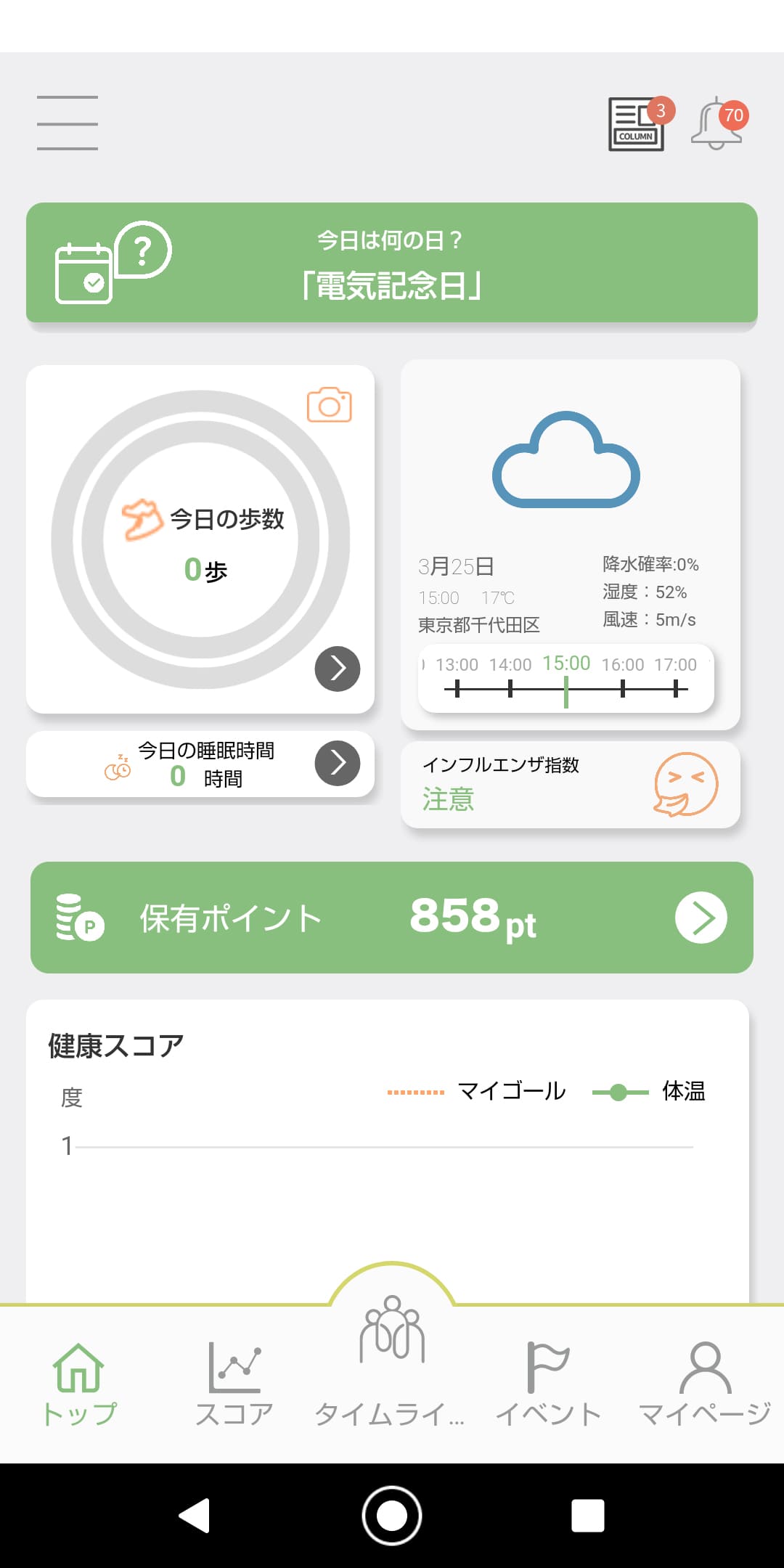Open today's sleep time details arrow
784x1568 pixels.
pos(338,763)
